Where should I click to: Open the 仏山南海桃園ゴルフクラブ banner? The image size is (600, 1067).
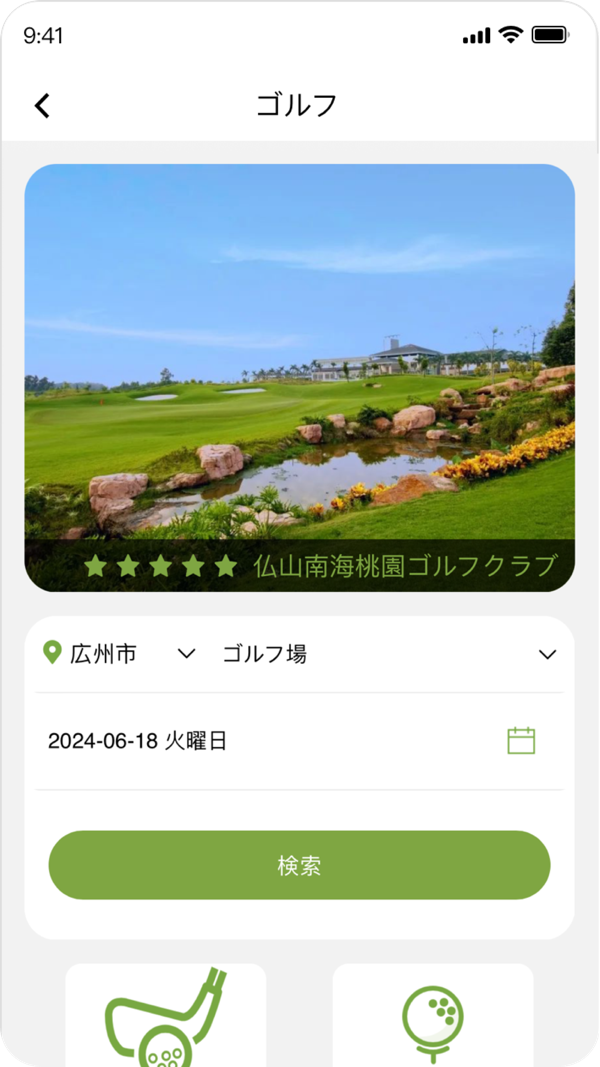pyautogui.click(x=299, y=377)
